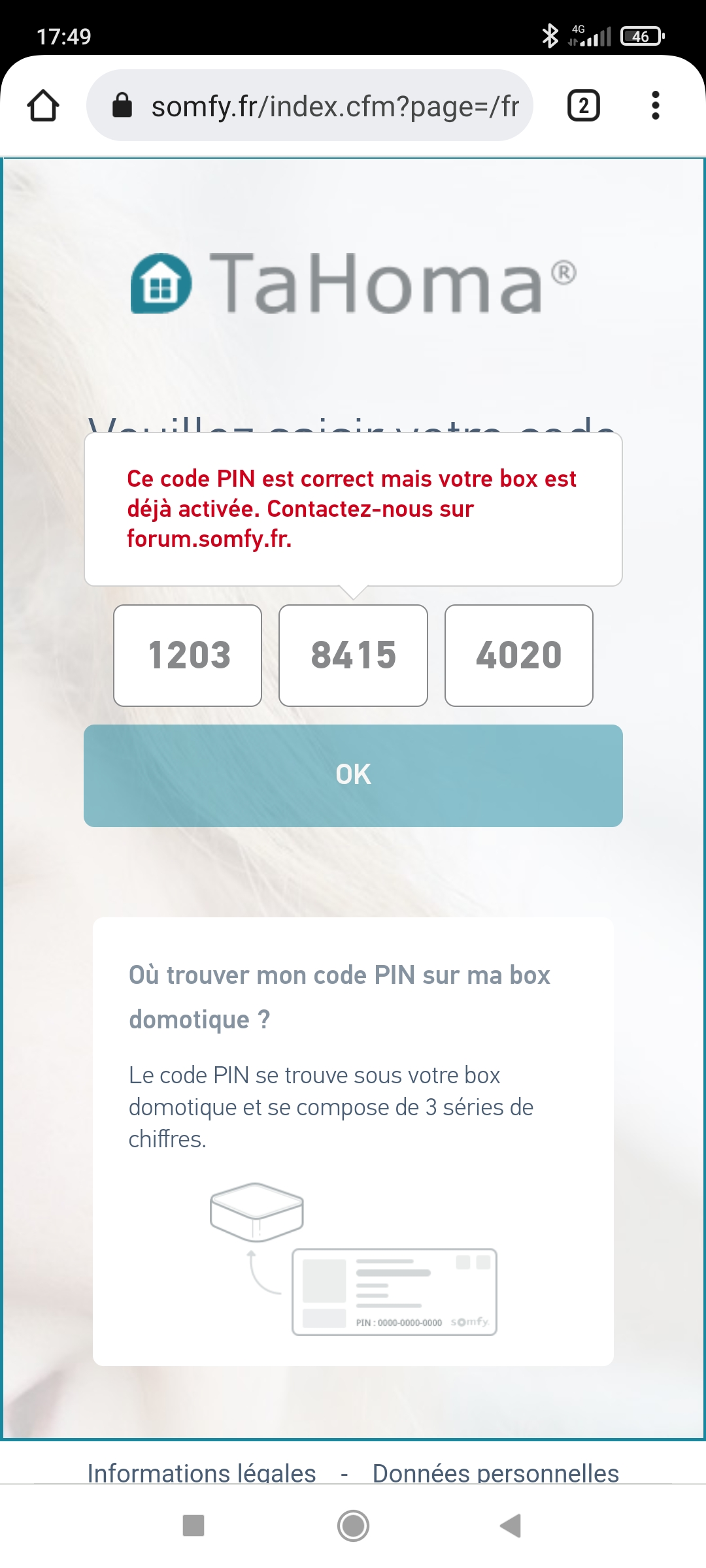Open recent apps from the navigation bar

pos(193,1526)
